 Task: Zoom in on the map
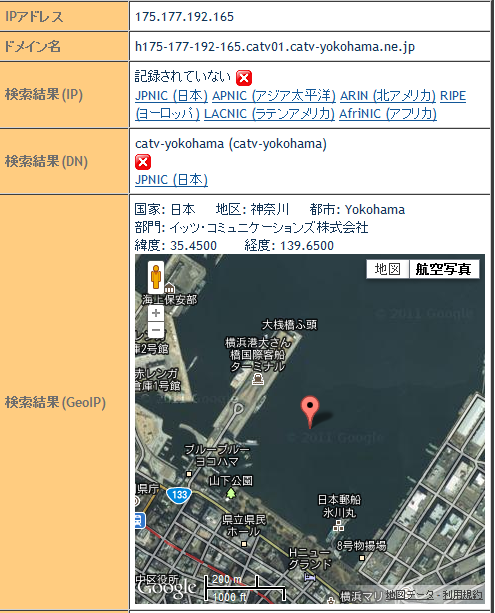click(x=156, y=313)
